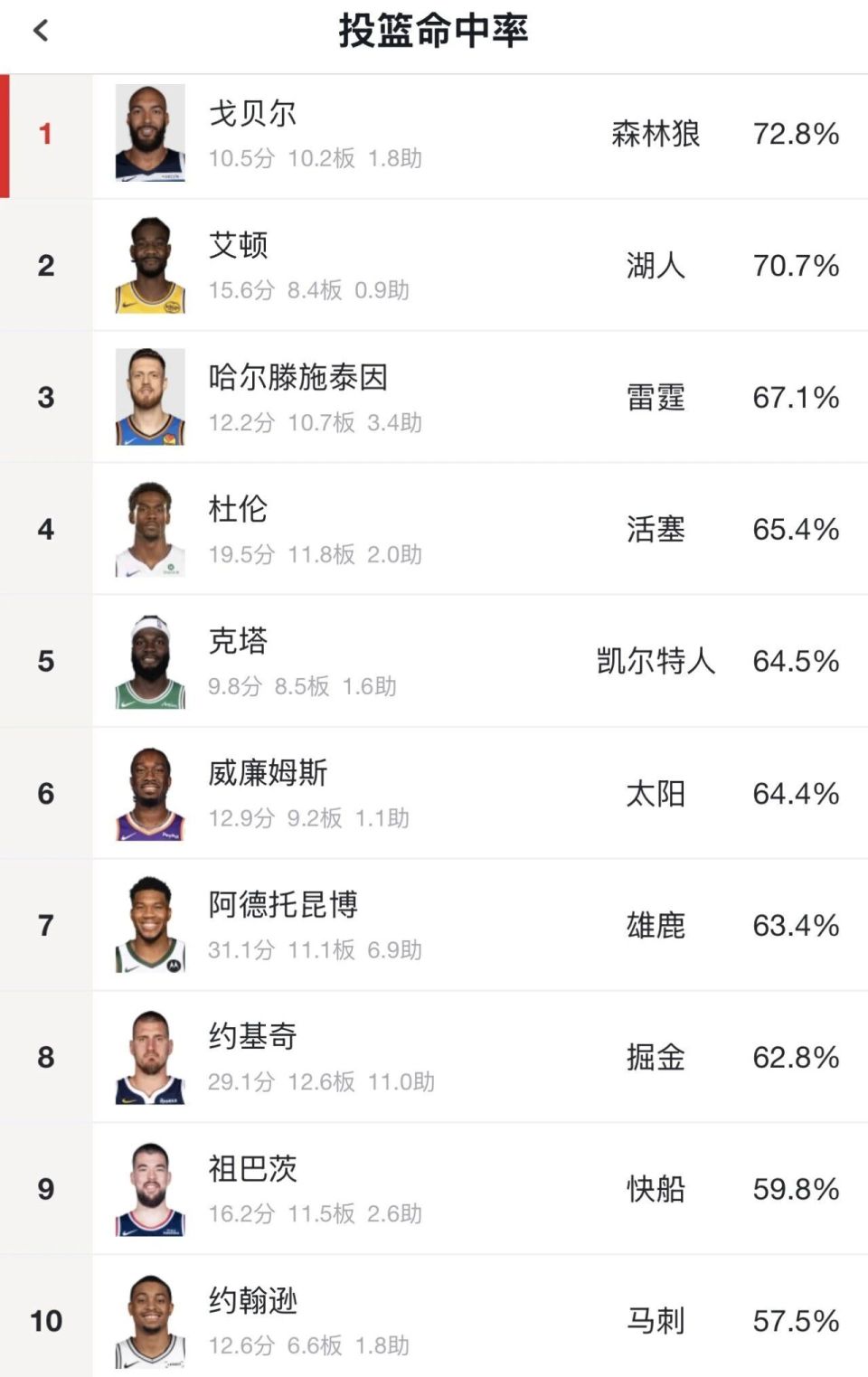
Task: Go back using the top-left arrow
Action: click(41, 31)
